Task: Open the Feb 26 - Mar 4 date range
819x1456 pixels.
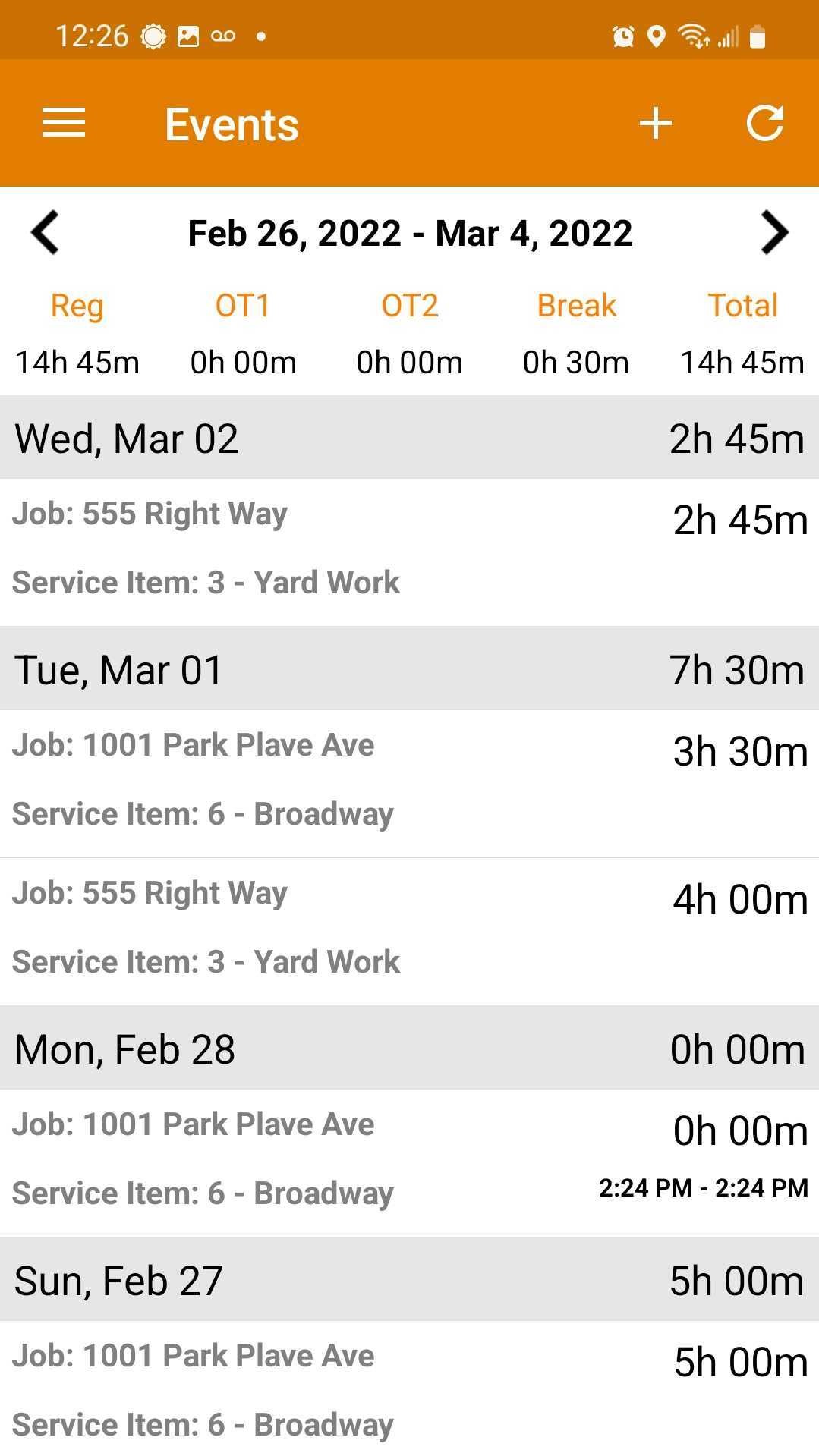Action: pos(409,233)
